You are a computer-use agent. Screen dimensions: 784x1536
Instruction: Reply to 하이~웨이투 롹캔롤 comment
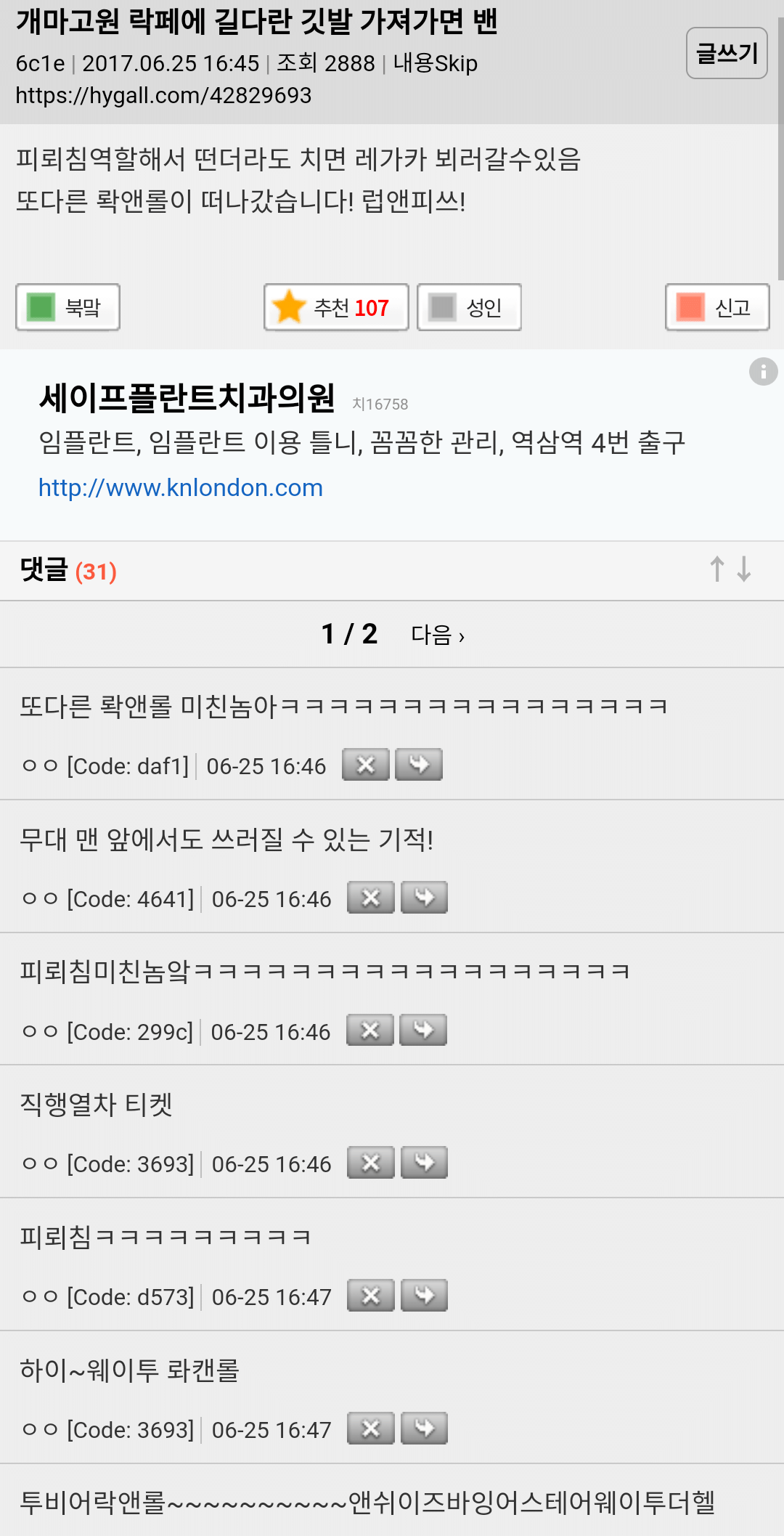coord(424,1429)
